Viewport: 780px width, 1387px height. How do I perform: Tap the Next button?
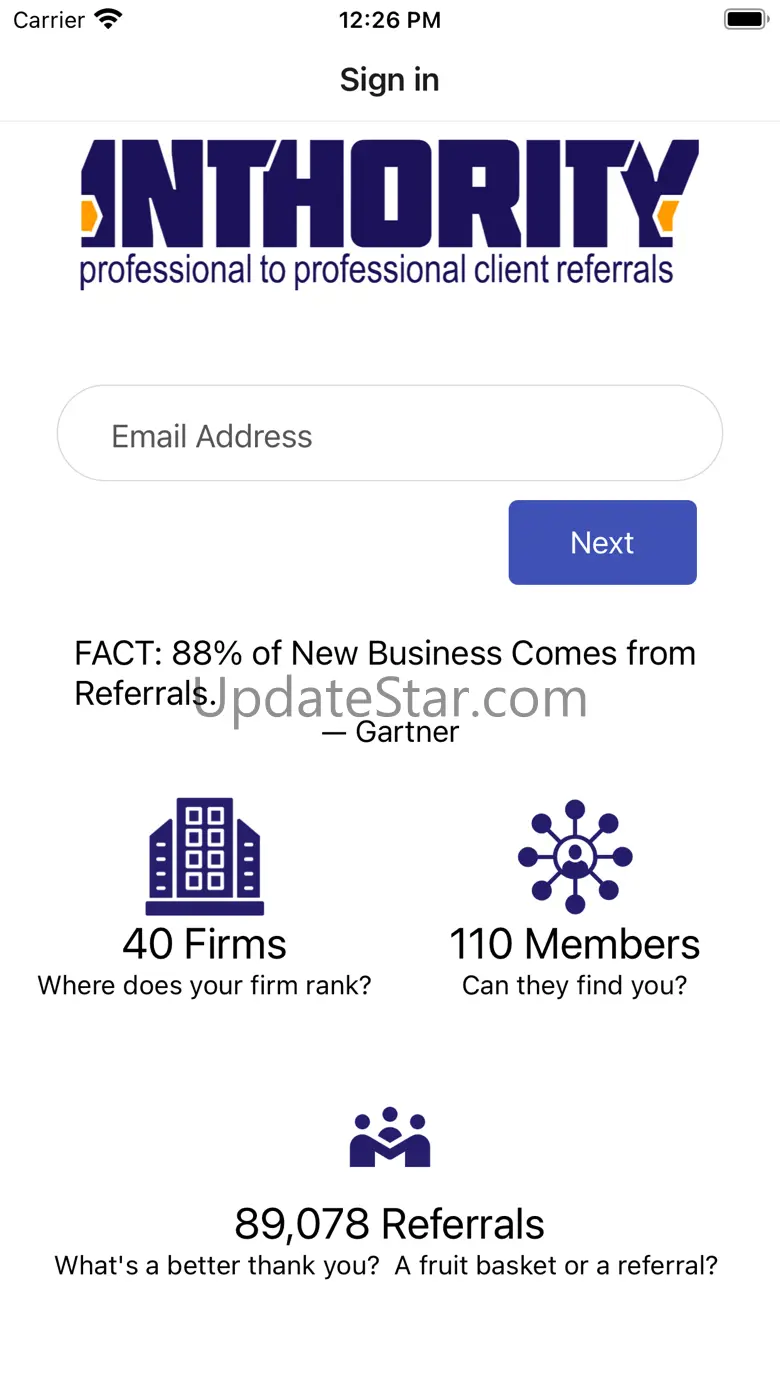pyautogui.click(x=602, y=542)
